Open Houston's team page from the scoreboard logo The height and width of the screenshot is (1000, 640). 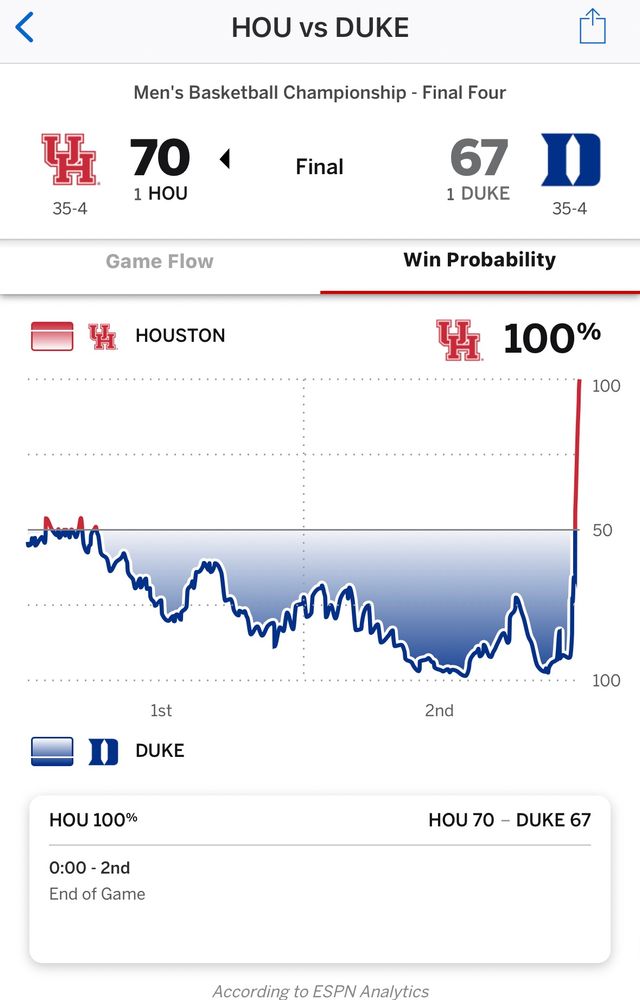pyautogui.click(x=69, y=160)
